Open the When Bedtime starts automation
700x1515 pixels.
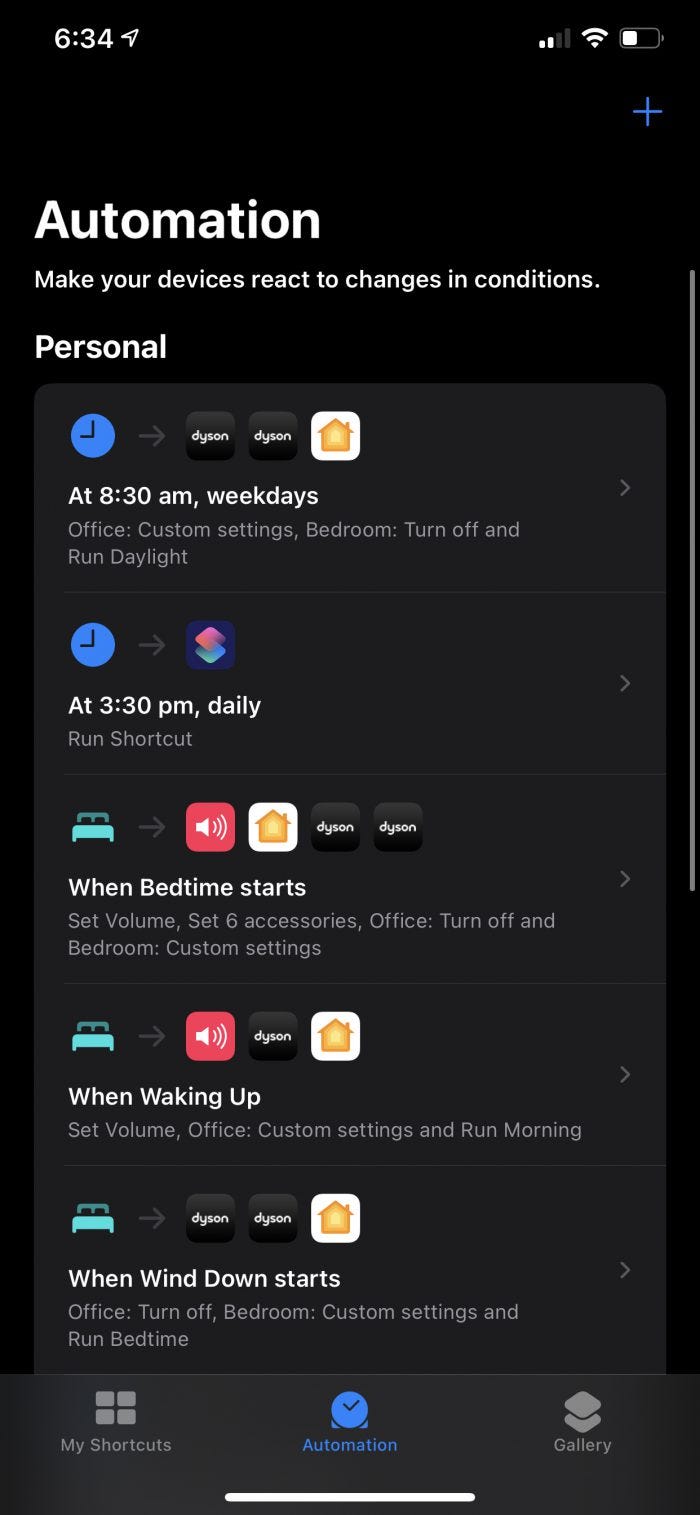click(x=349, y=887)
